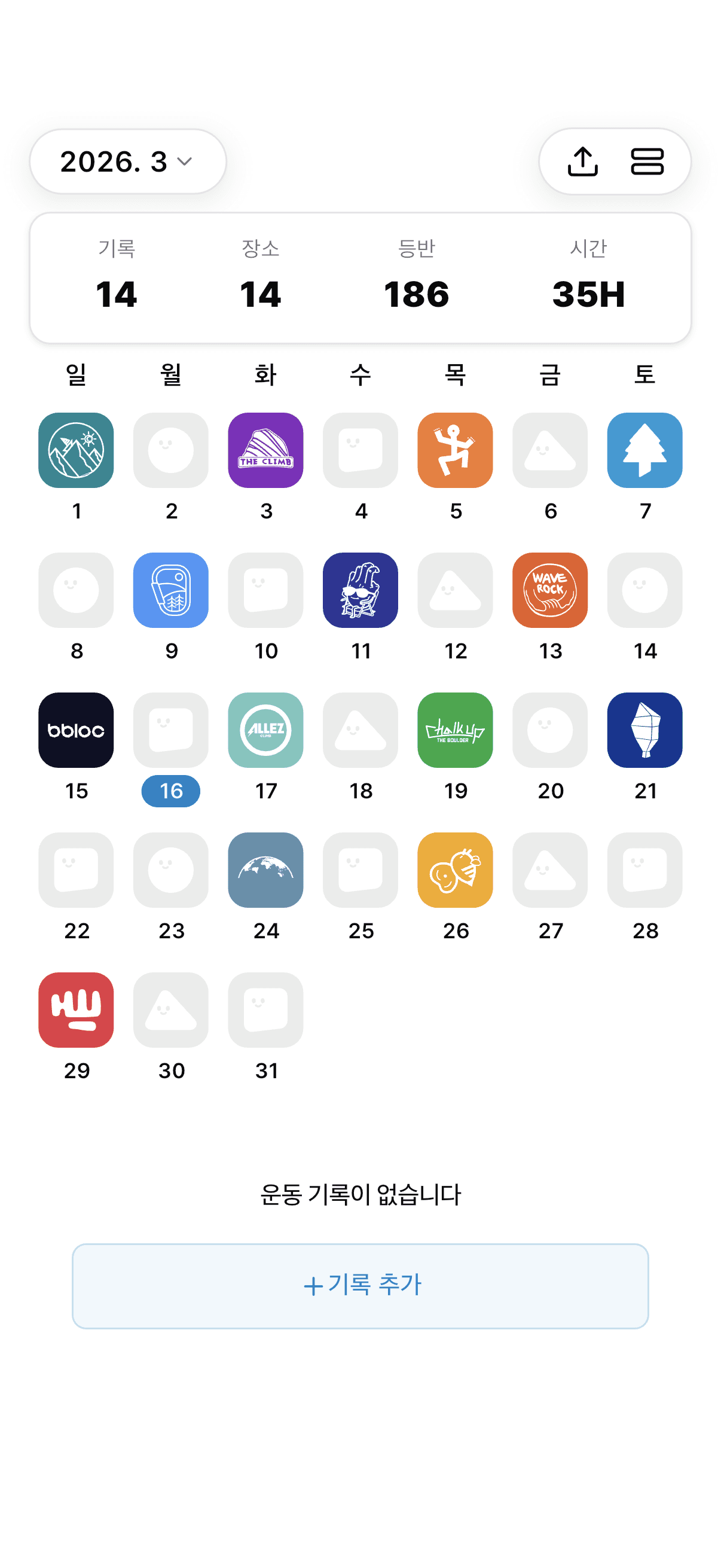Viewport: 721px width, 1568px height.
Task: Open March 11 record
Action: pyautogui.click(x=360, y=590)
